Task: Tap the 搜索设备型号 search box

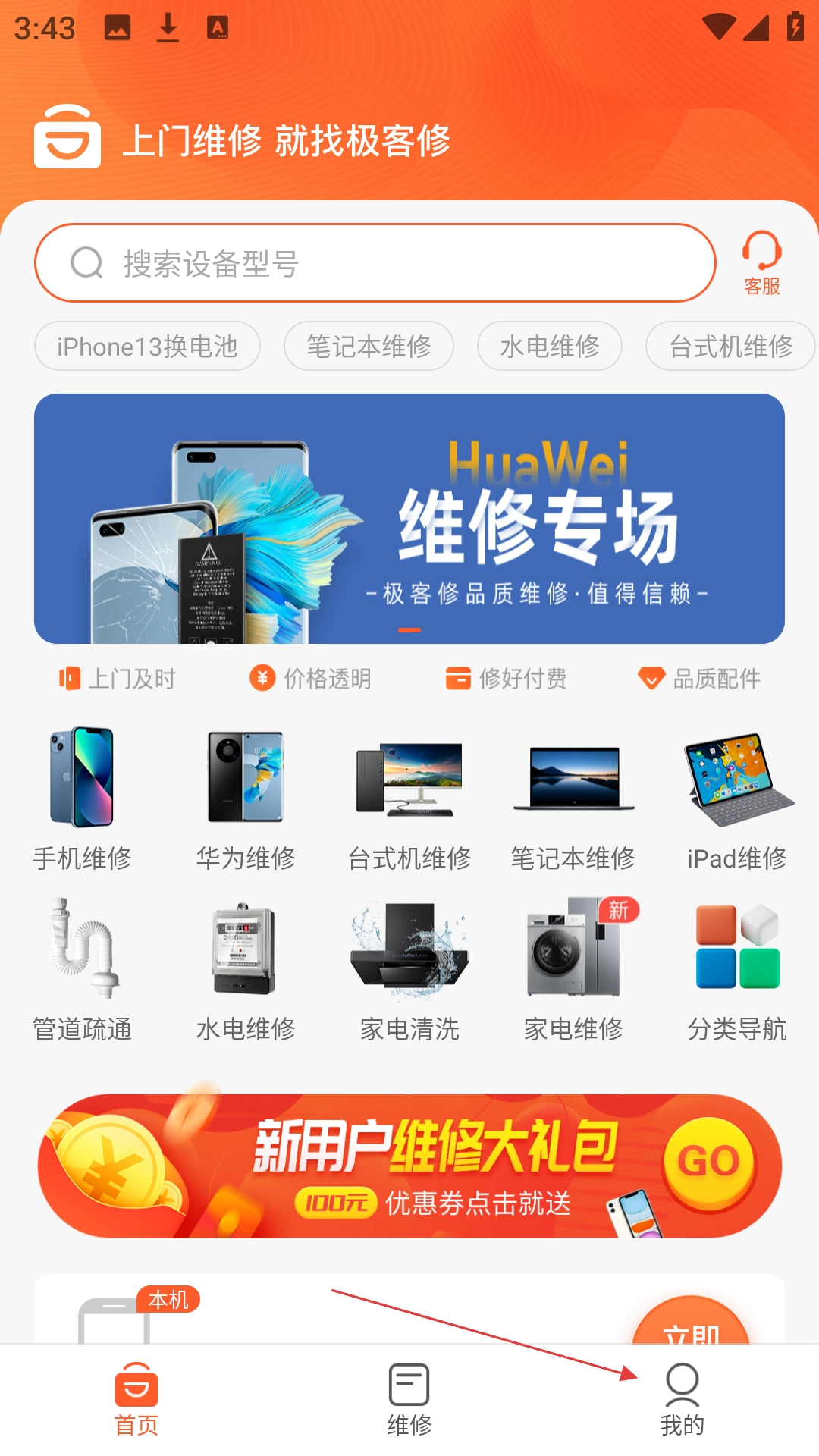Action: click(375, 263)
